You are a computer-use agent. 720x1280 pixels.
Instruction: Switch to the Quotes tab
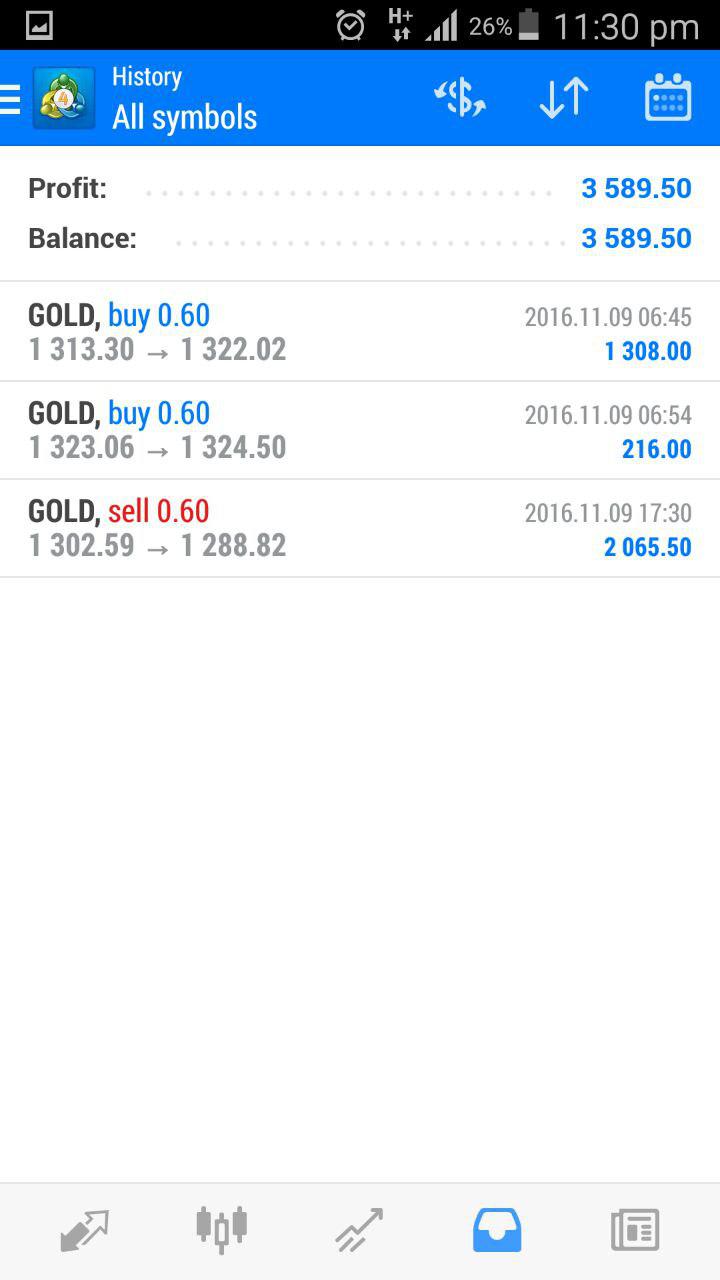coord(84,1230)
